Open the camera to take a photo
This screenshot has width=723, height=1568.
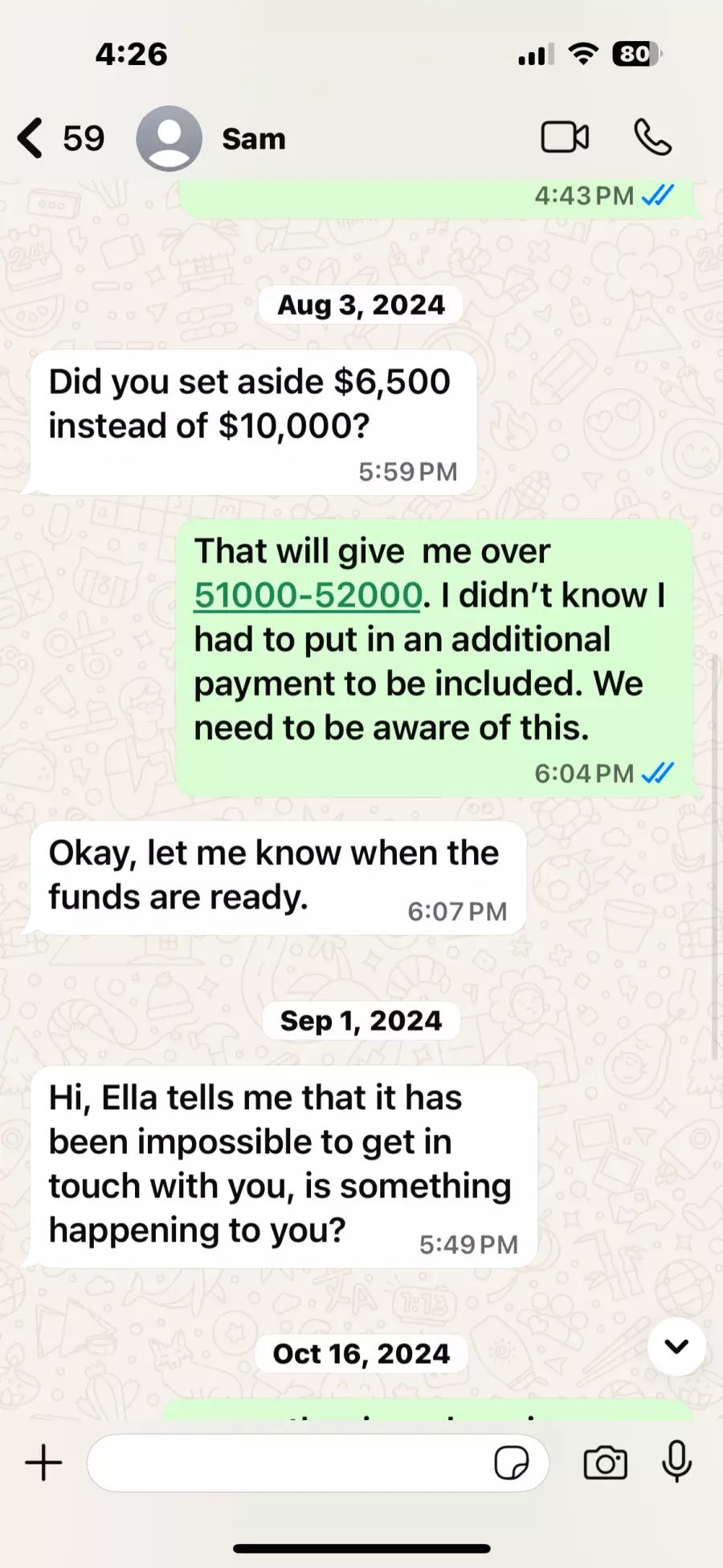click(x=605, y=1463)
